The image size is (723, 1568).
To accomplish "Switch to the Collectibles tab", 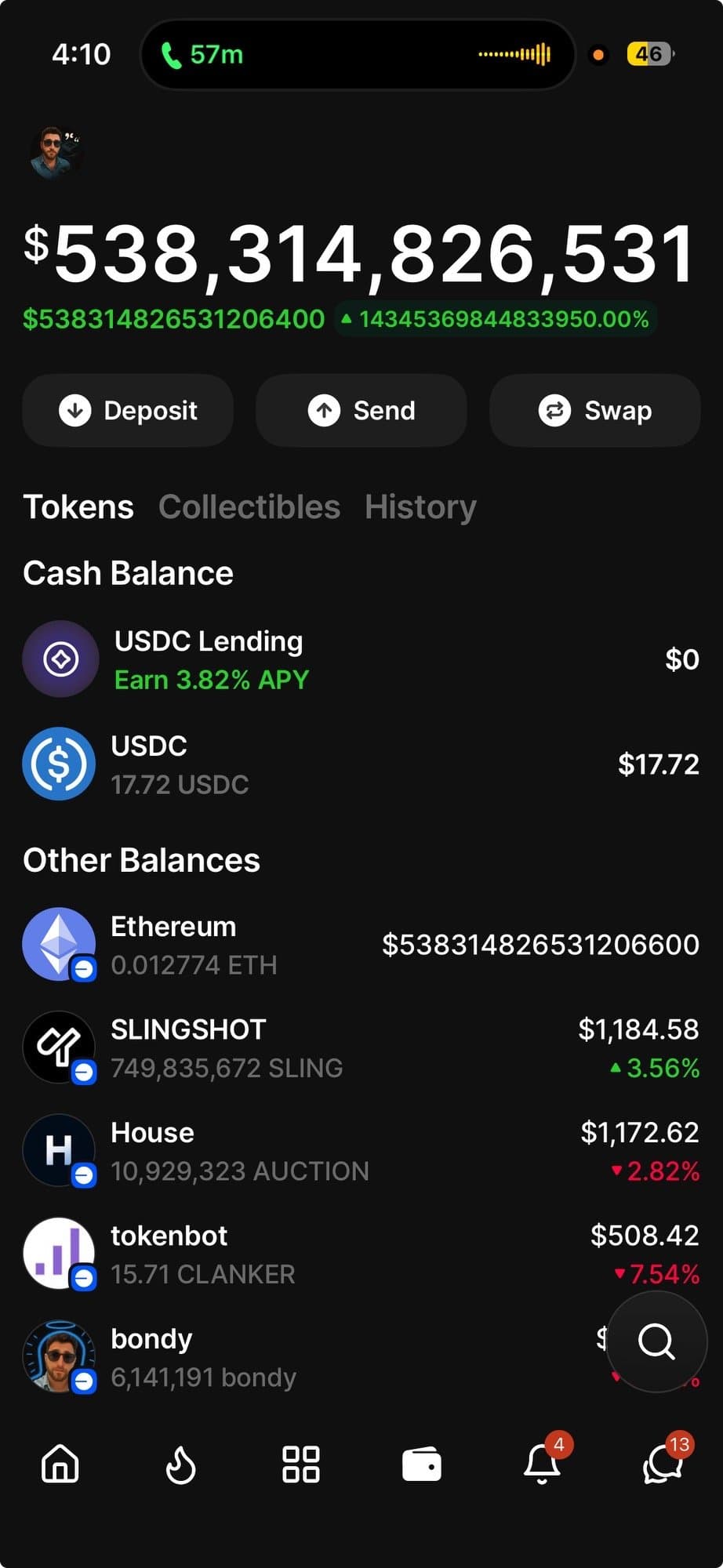I will coord(249,507).
